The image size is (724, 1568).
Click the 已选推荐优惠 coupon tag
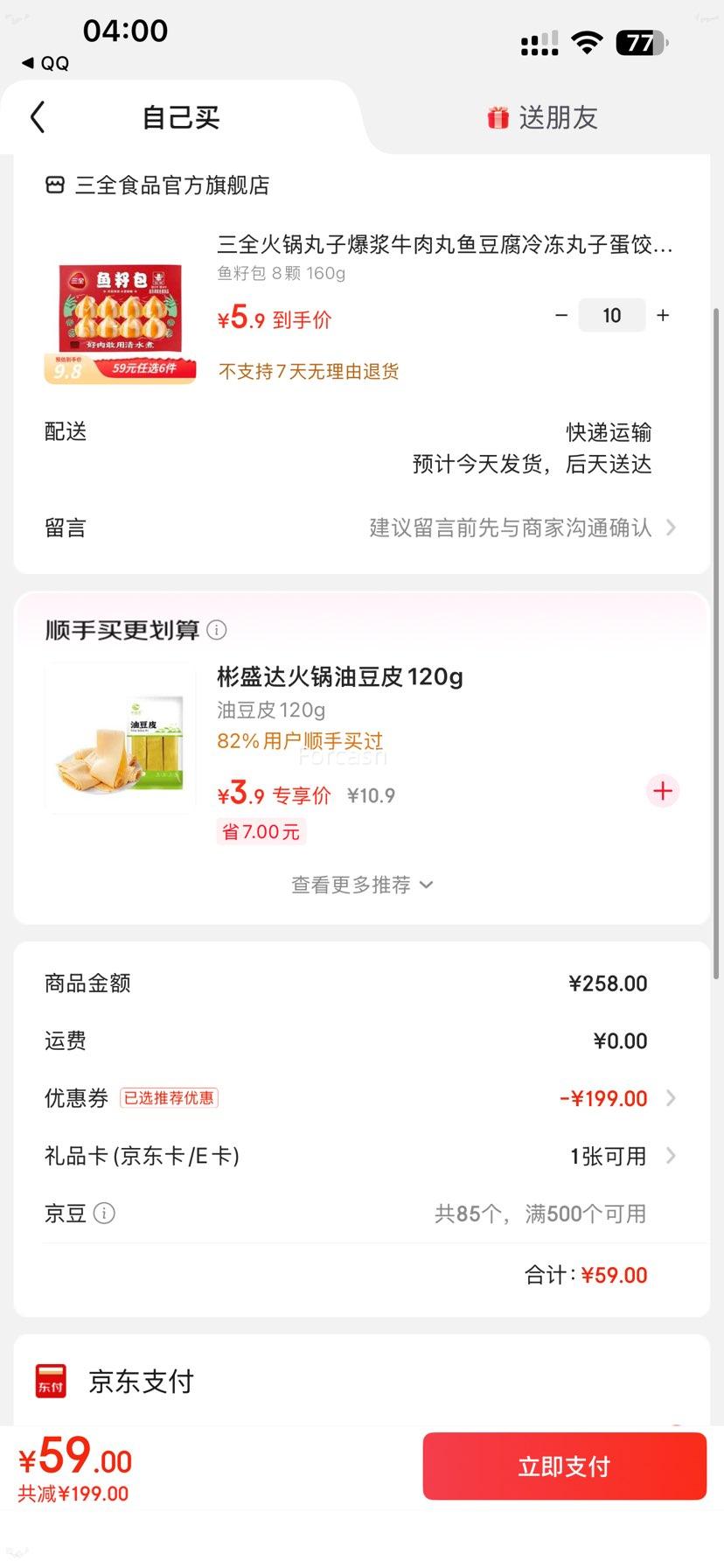pos(170,1098)
